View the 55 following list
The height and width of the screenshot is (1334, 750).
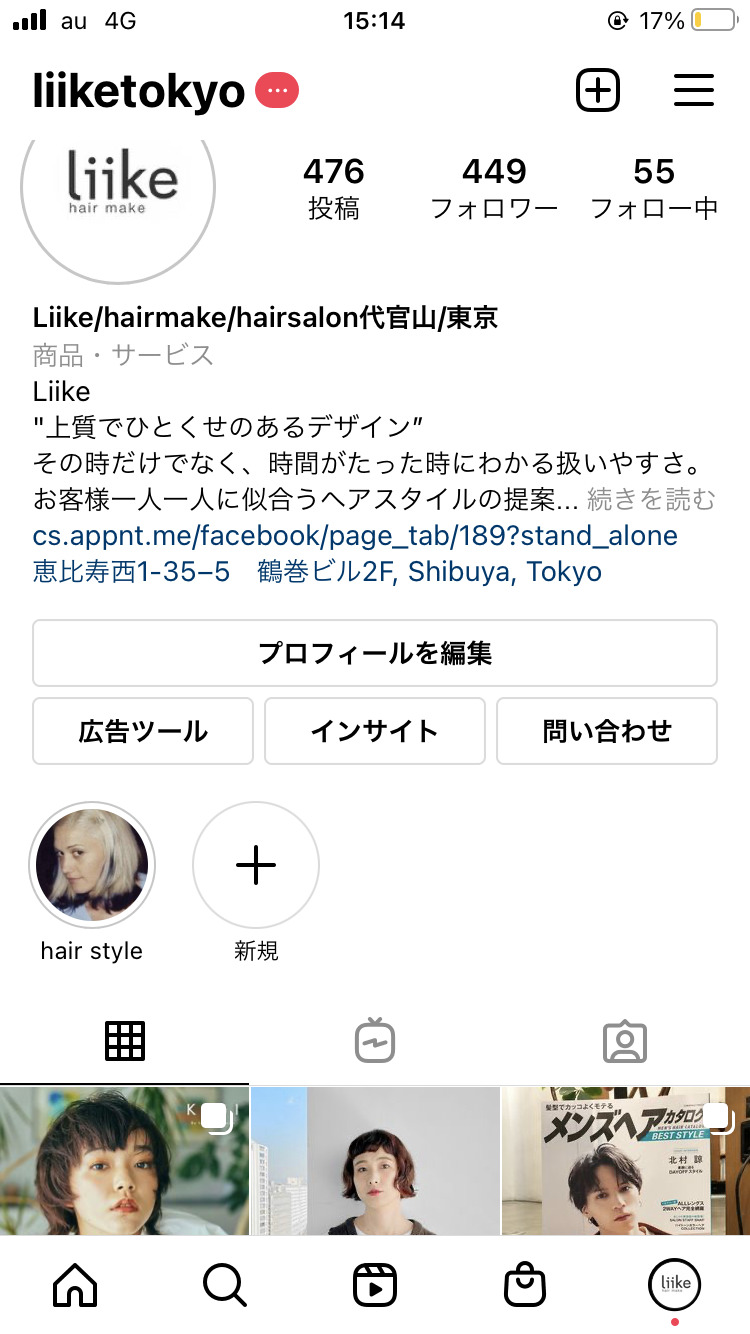654,188
